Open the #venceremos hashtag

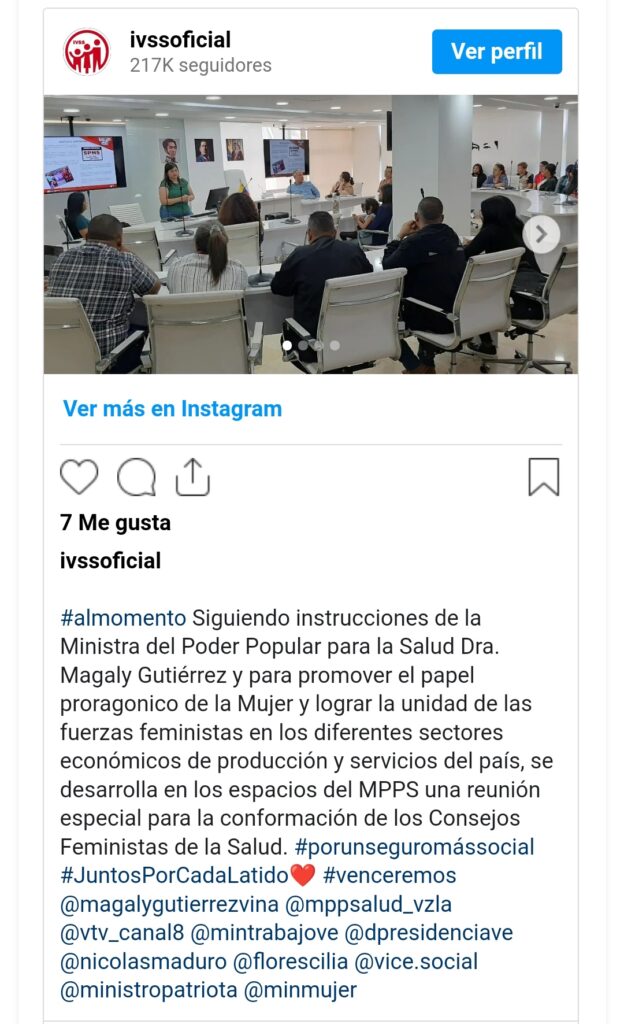389,875
